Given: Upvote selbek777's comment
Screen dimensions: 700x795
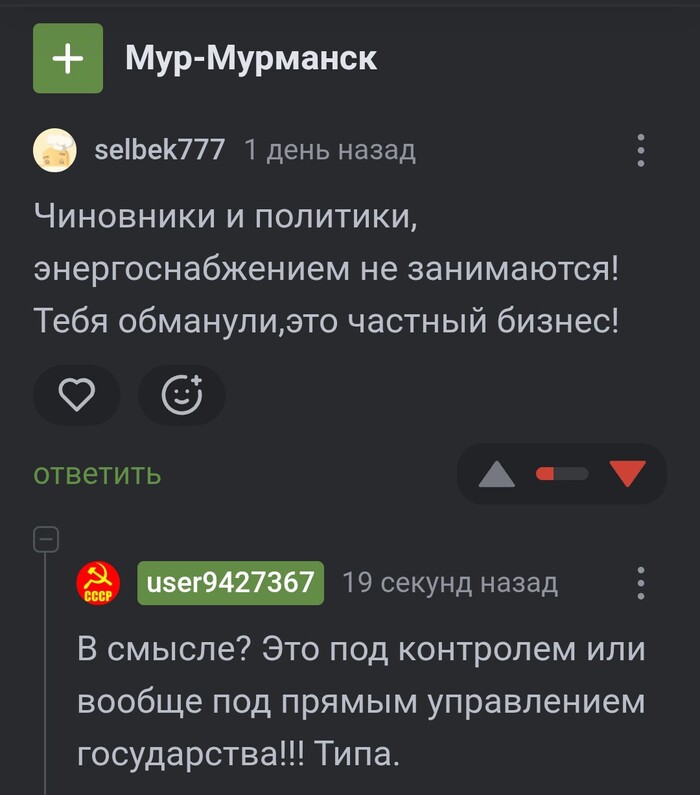Looking at the screenshot, I should pyautogui.click(x=497, y=474).
